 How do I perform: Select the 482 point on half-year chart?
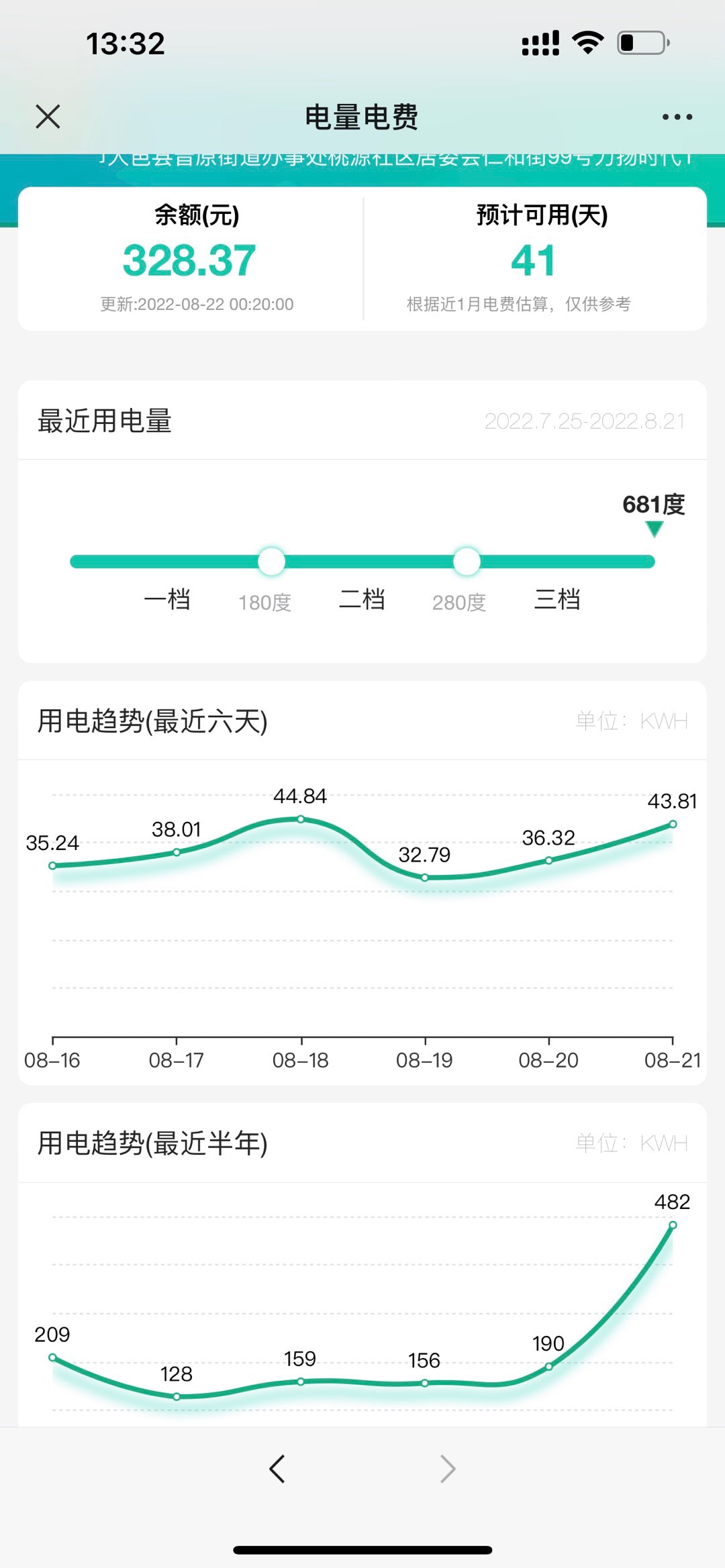click(x=673, y=1224)
